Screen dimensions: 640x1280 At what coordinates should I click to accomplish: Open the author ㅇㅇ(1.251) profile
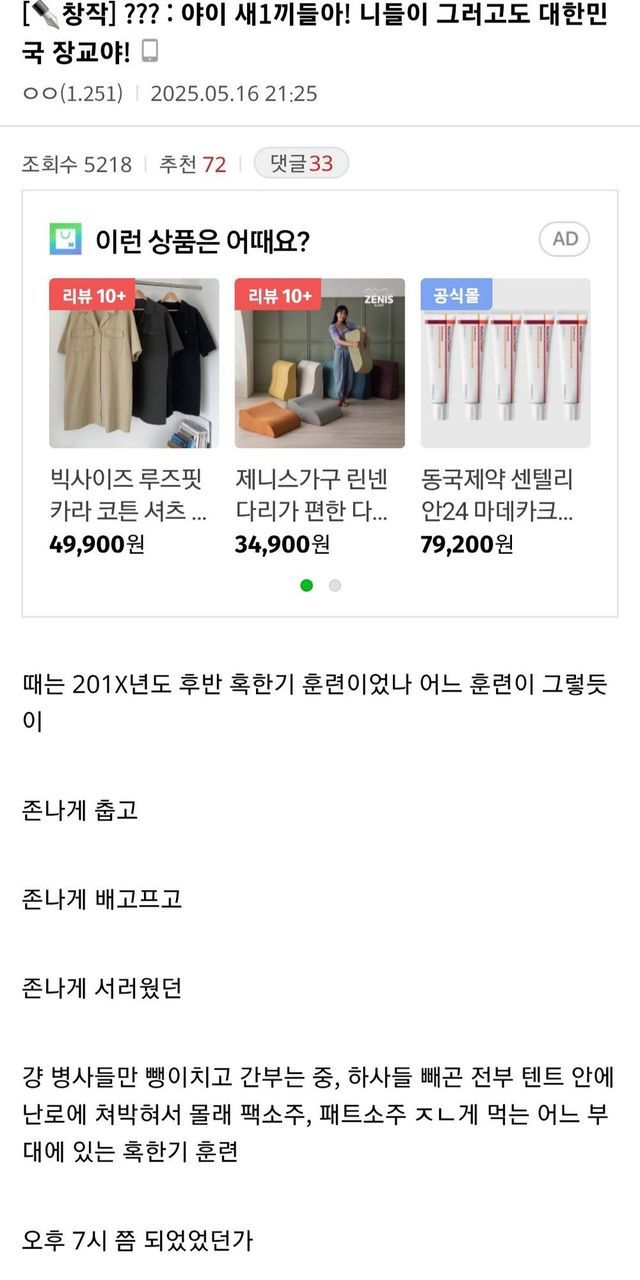(x=72, y=94)
